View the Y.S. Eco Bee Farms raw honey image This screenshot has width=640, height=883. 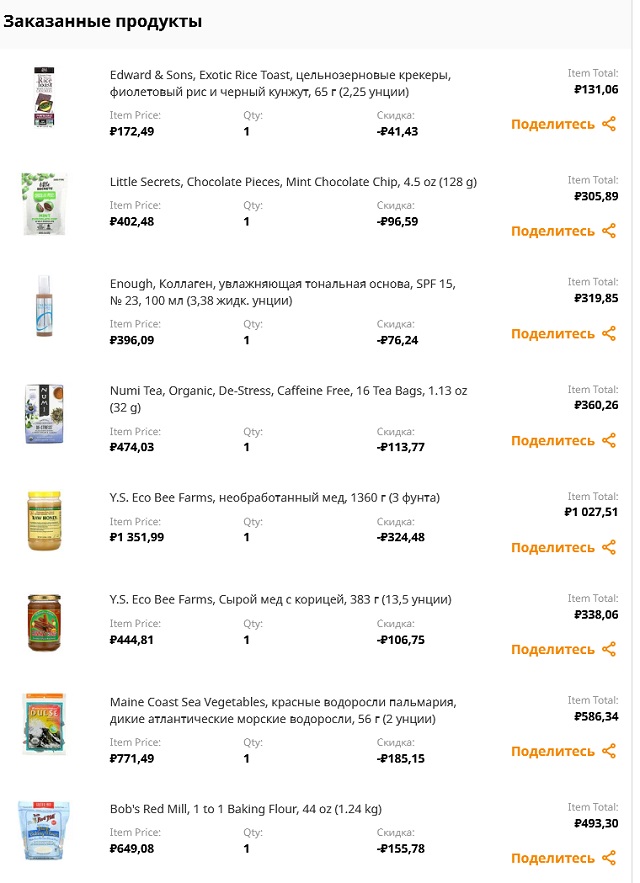click(44, 521)
